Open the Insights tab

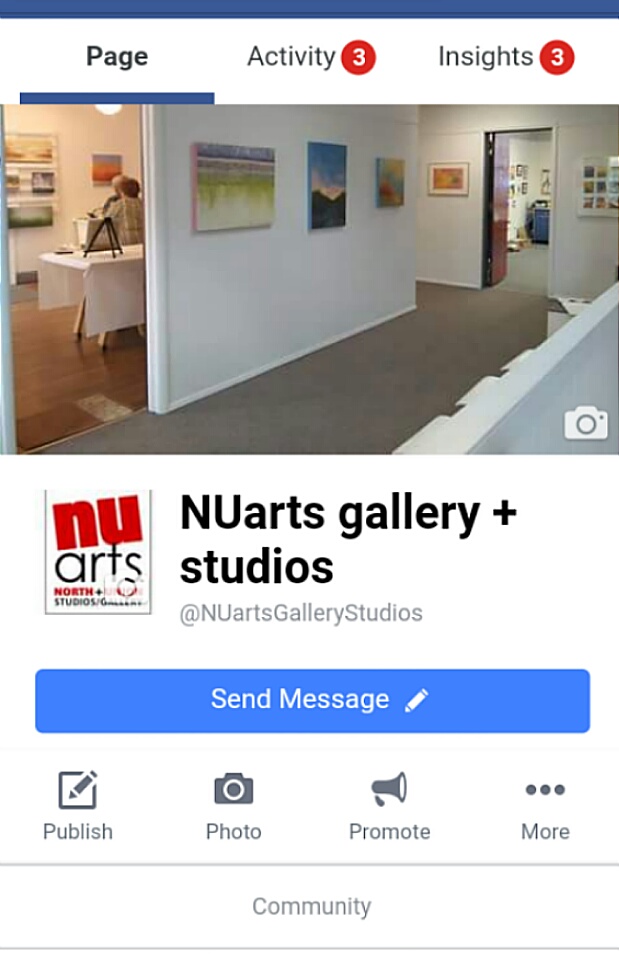504,57
